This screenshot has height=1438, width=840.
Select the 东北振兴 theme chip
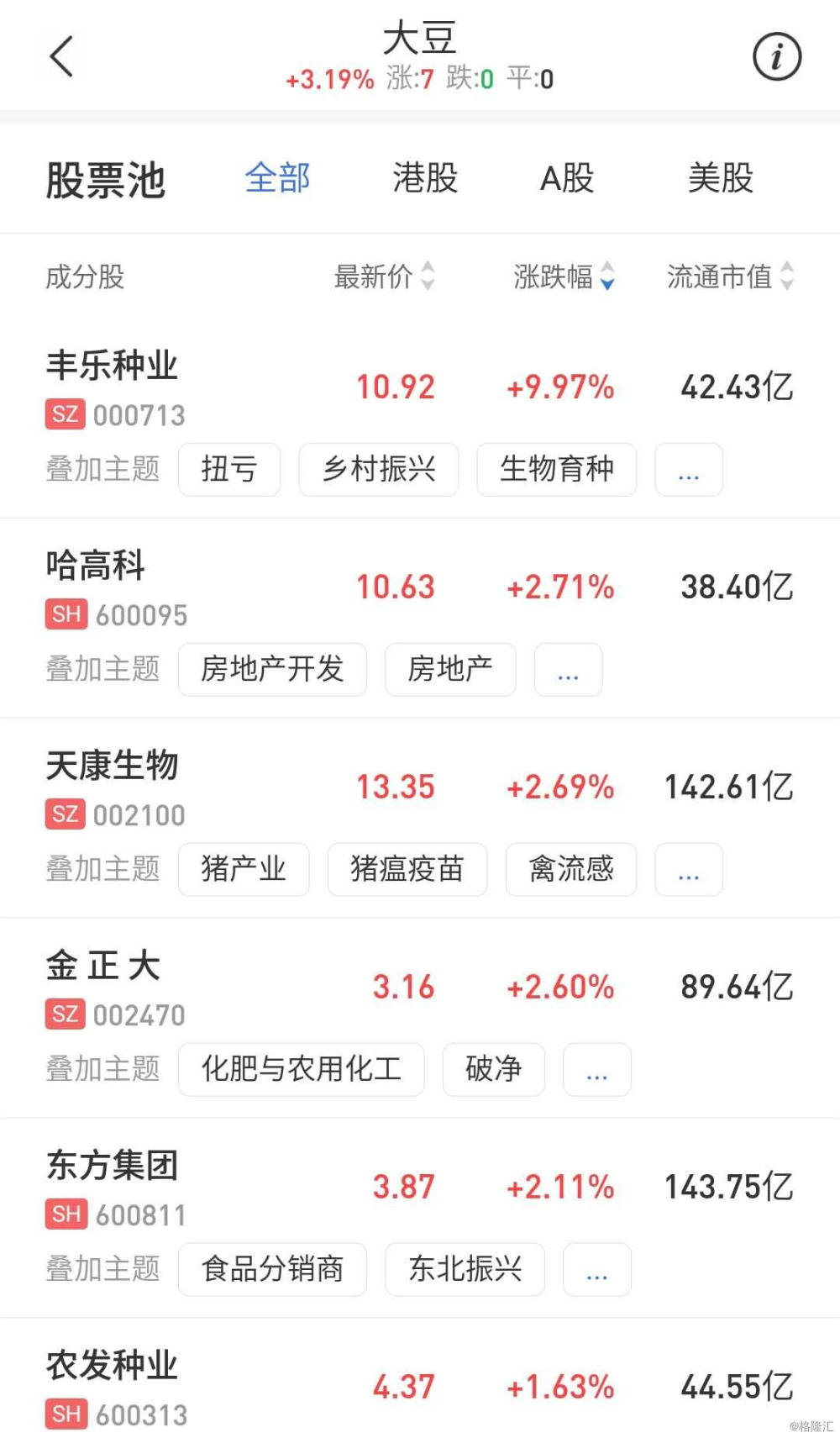pos(465,1270)
